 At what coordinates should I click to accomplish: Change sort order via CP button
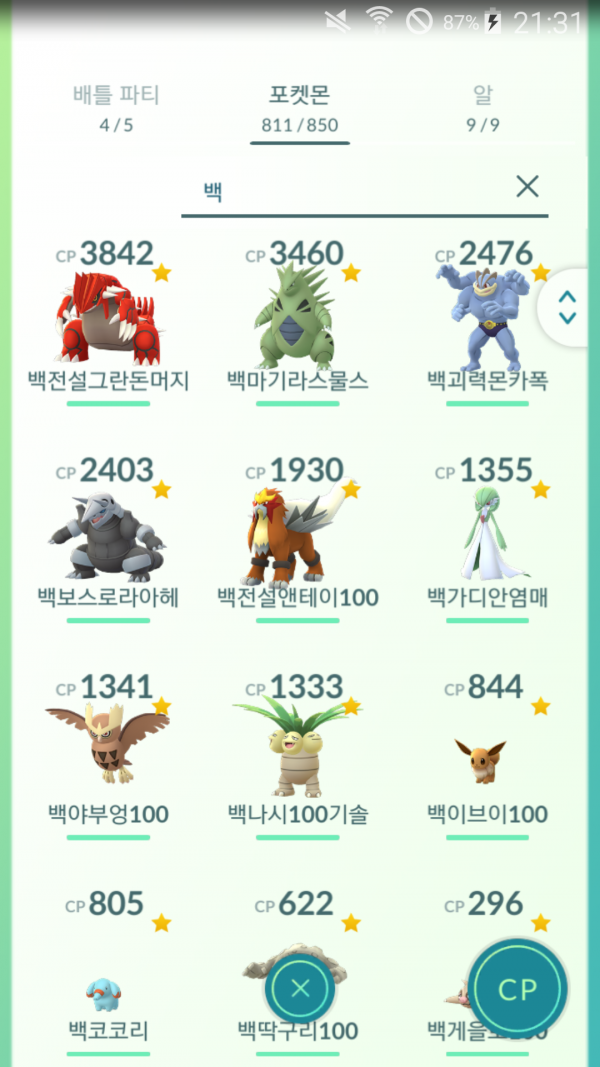click(x=517, y=988)
